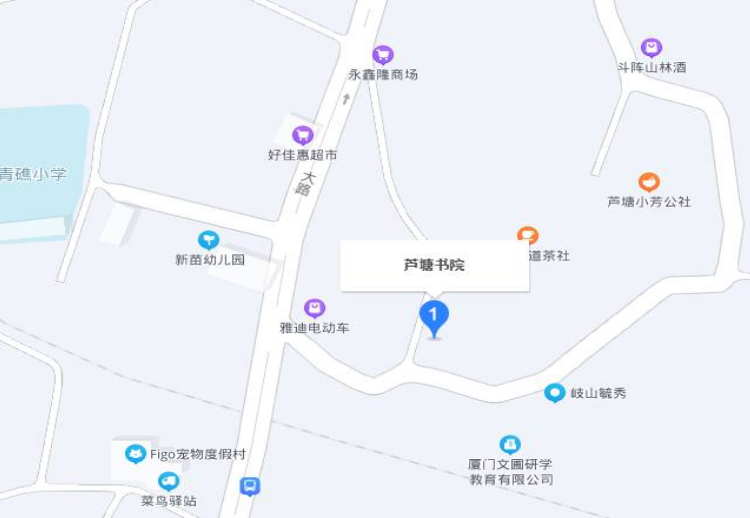The width and height of the screenshot is (750, 518).
Task: Open the 斗阵山林酒 marker
Action: pyautogui.click(x=651, y=48)
